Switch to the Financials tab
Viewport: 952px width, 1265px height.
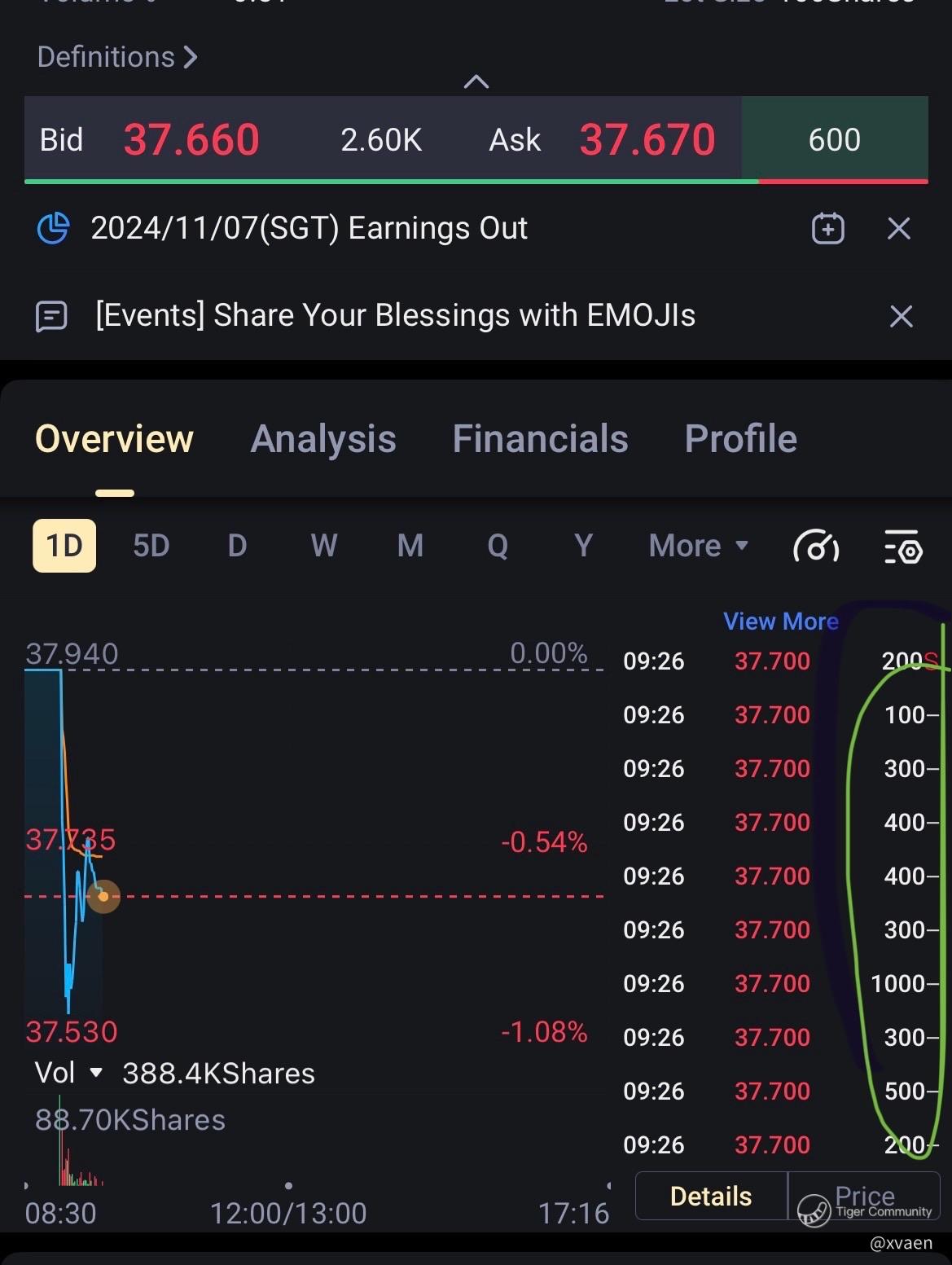pos(540,439)
